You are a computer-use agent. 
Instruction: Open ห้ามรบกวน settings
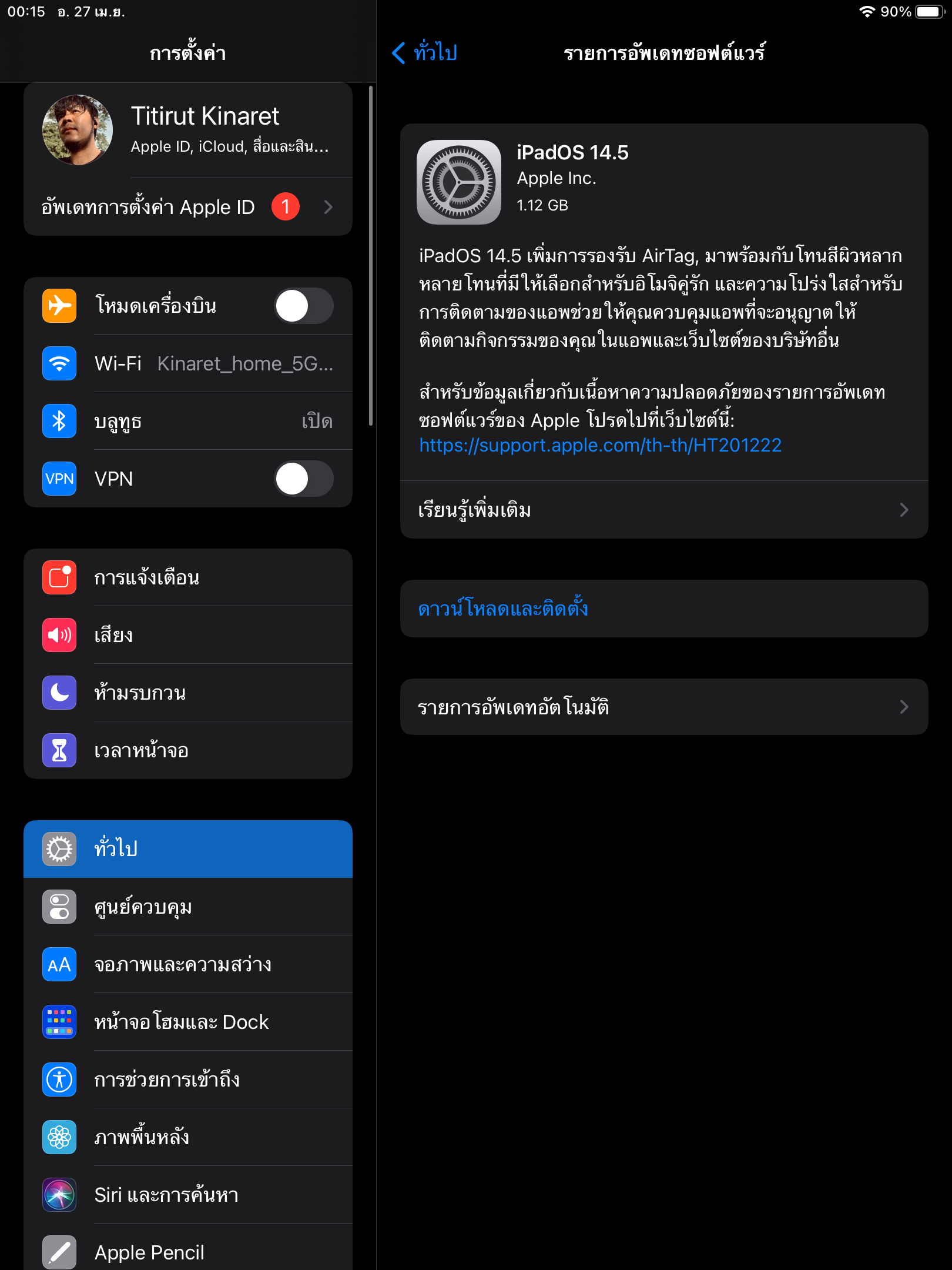[188, 693]
